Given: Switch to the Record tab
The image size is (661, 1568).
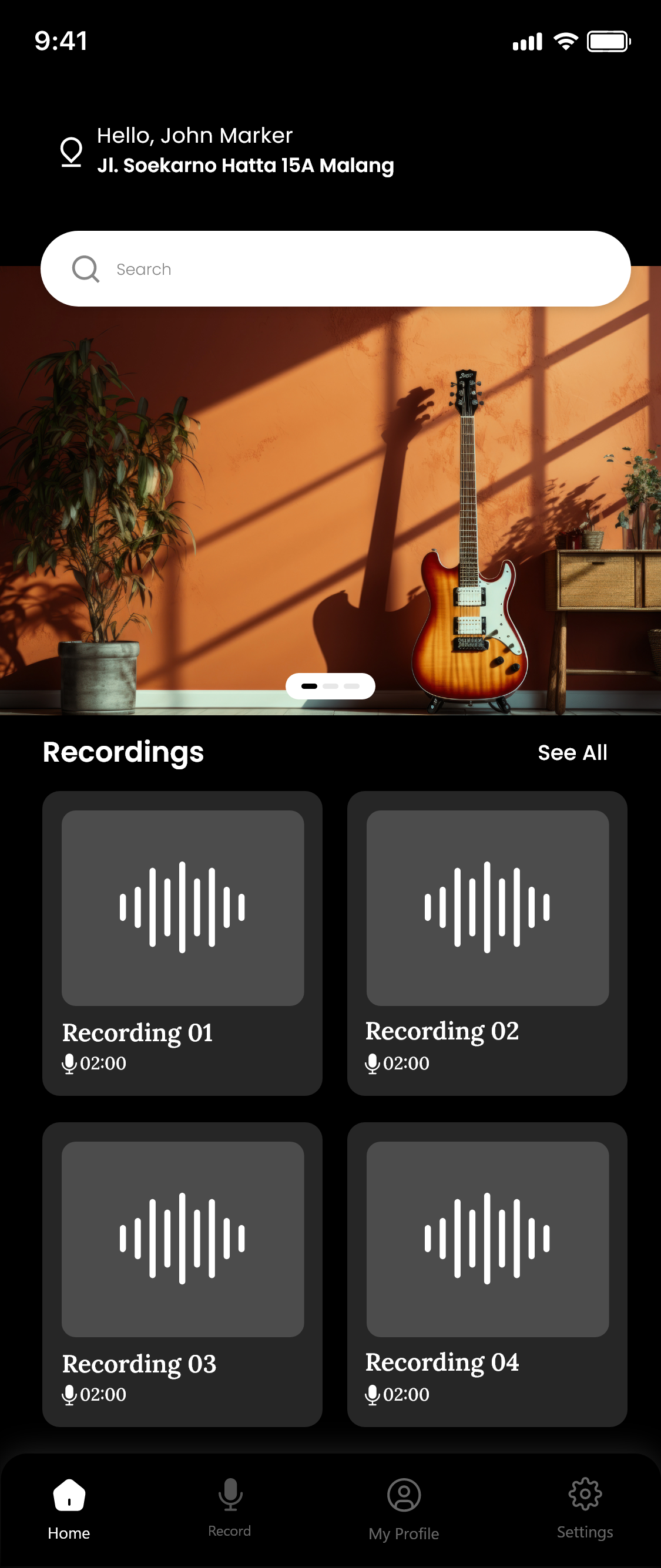Looking at the screenshot, I should click(x=230, y=1507).
